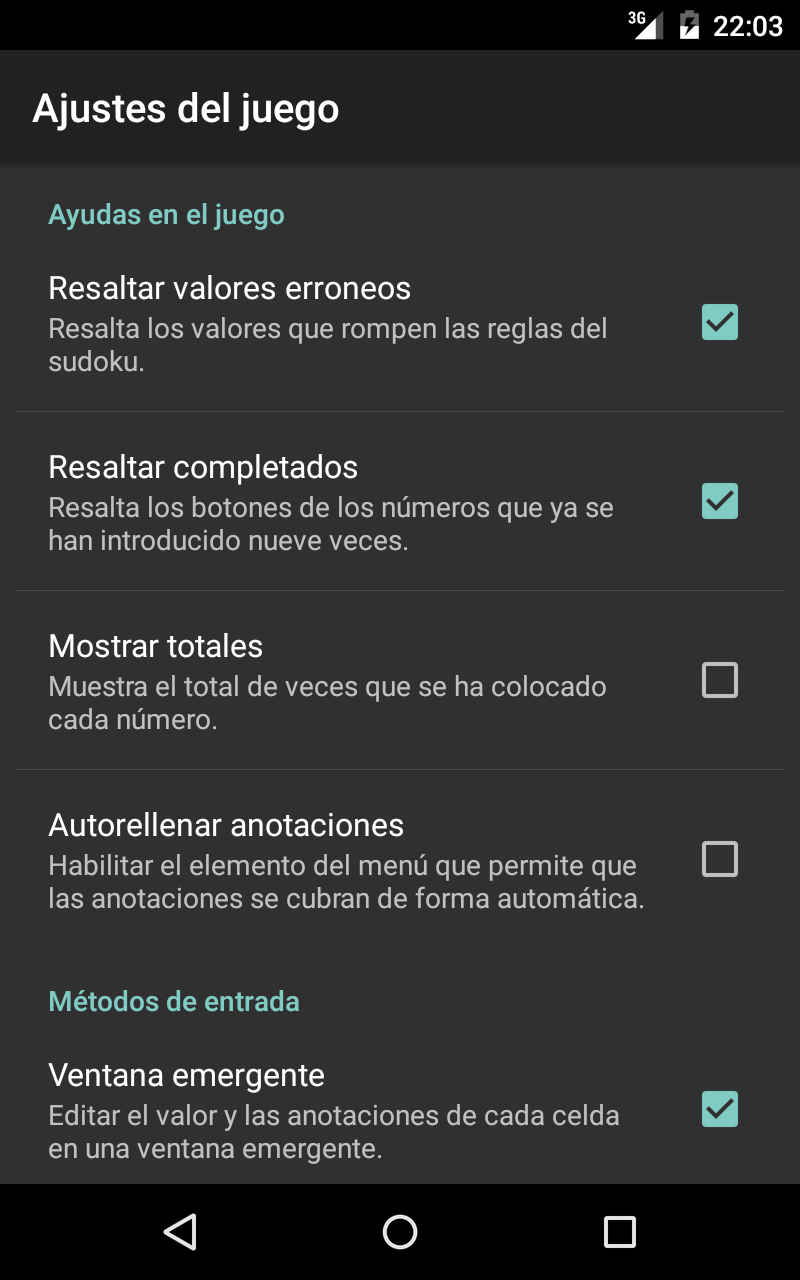Toggle off Ventana emergente
The image size is (800, 1280).
[720, 1109]
